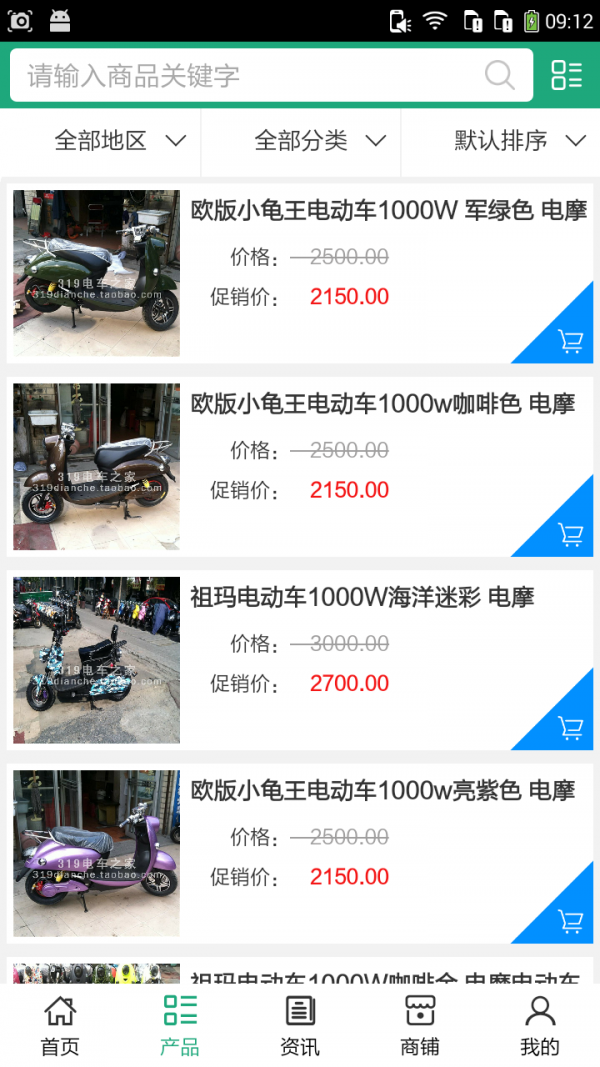Viewport: 600px width, 1067px height.
Task: Expand the 全部分类 category dropdown
Action: click(320, 141)
